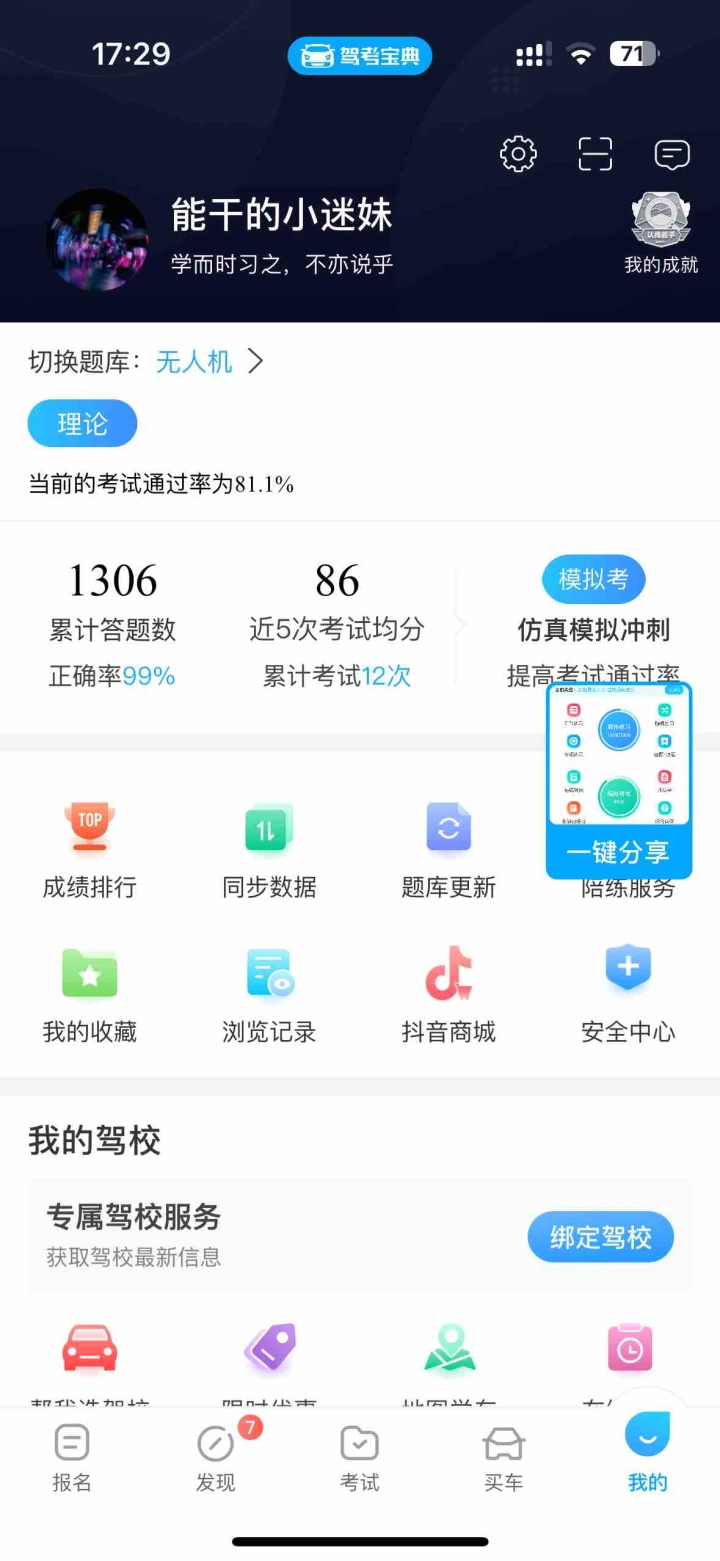This screenshot has height=1561, width=720.
Task: Open 同步数据 sync
Action: pos(269,850)
